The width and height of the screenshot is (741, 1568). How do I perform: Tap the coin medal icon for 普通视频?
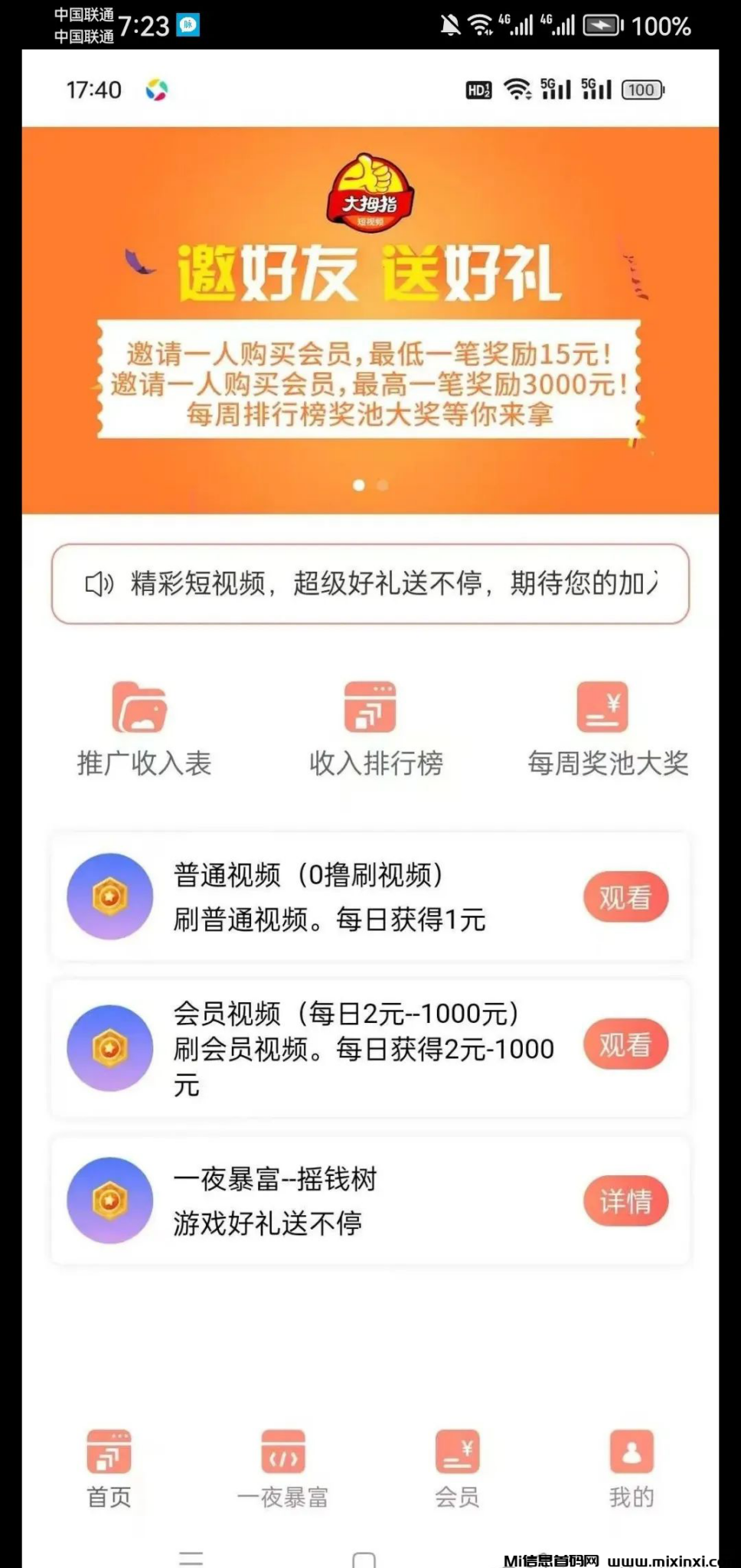click(109, 897)
